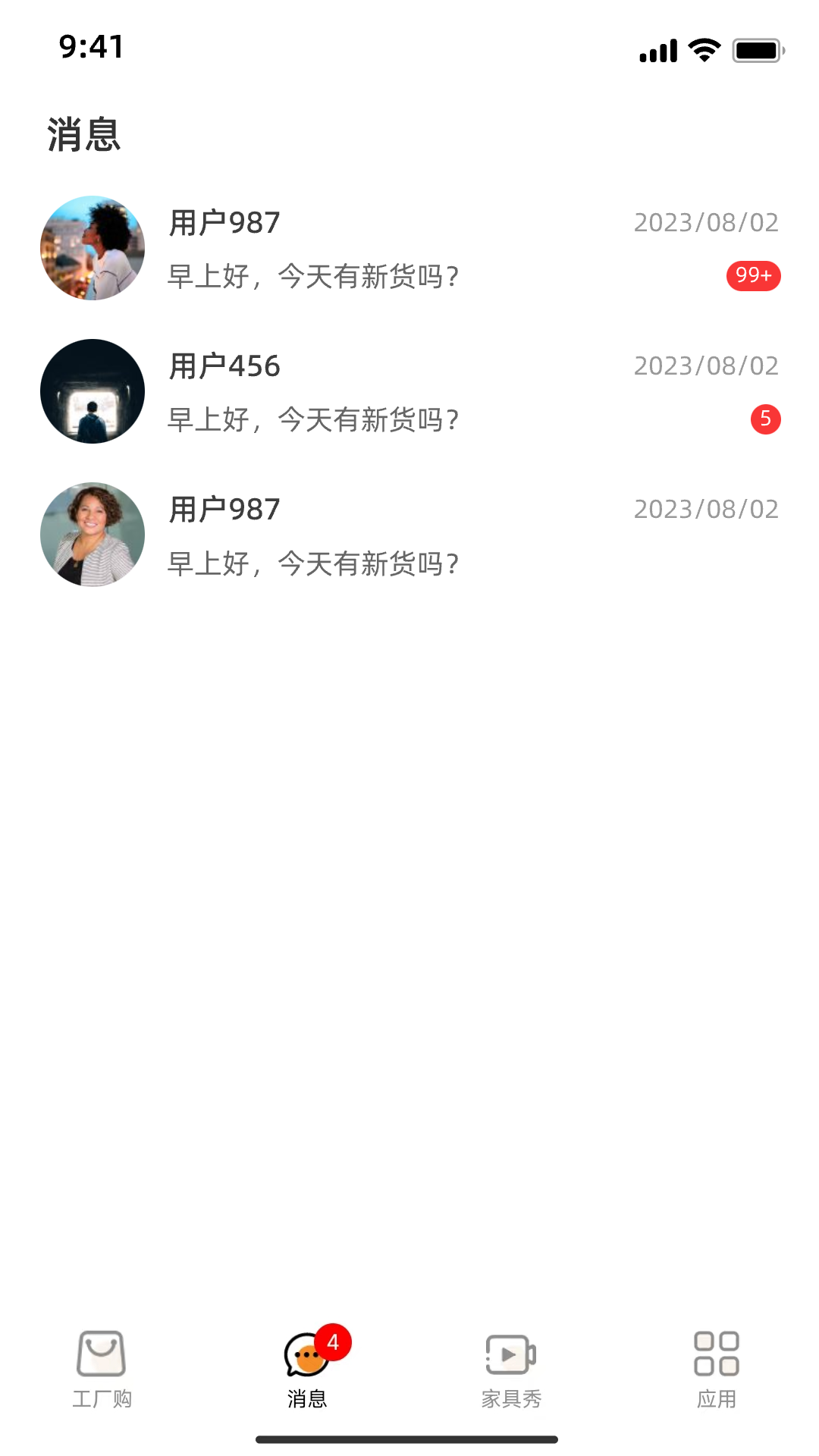819x1456 pixels.
Task: Open the conversation with 用户456
Action: [409, 391]
